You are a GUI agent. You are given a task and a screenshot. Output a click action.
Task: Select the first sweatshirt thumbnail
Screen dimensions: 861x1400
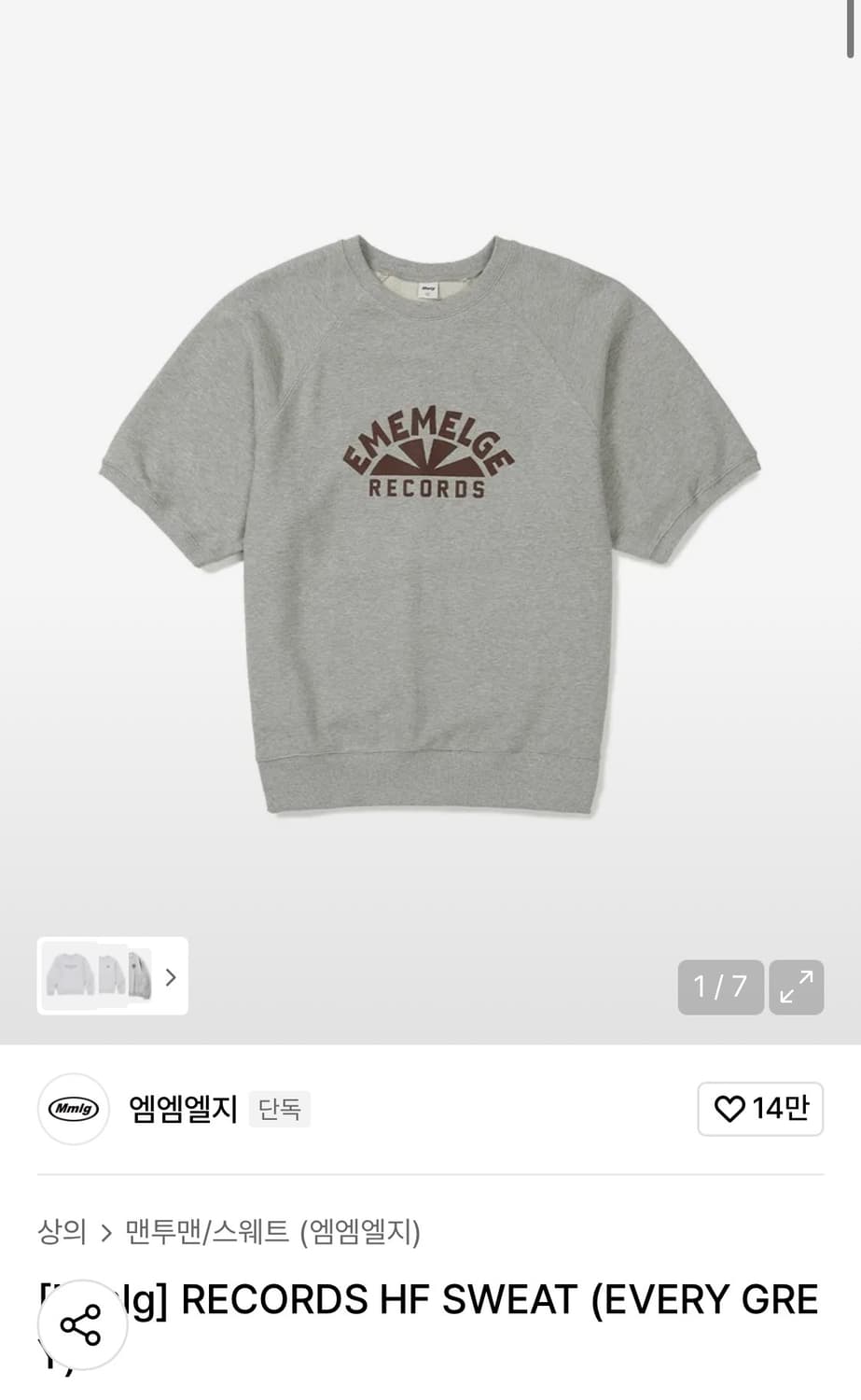[x=70, y=976]
